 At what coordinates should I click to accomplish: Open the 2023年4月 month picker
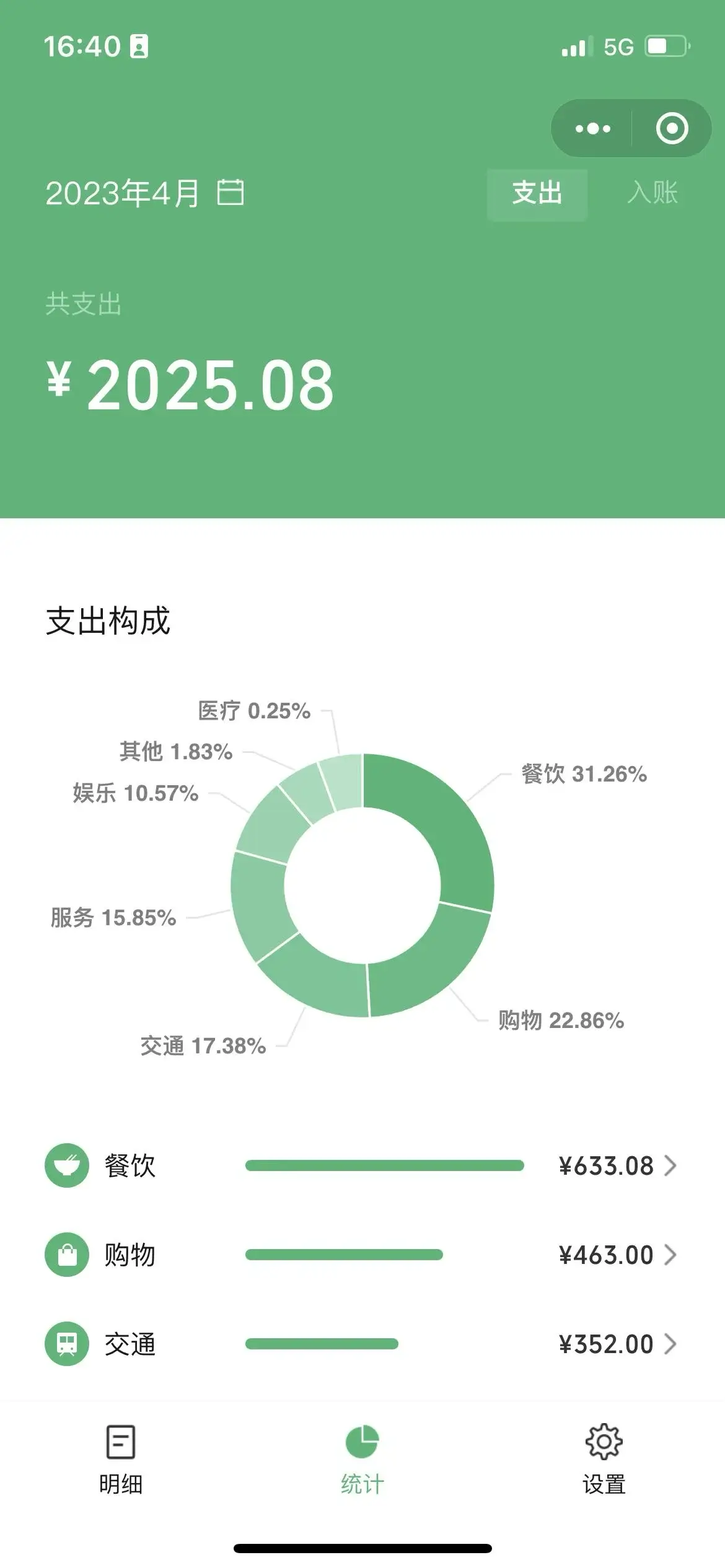145,193
